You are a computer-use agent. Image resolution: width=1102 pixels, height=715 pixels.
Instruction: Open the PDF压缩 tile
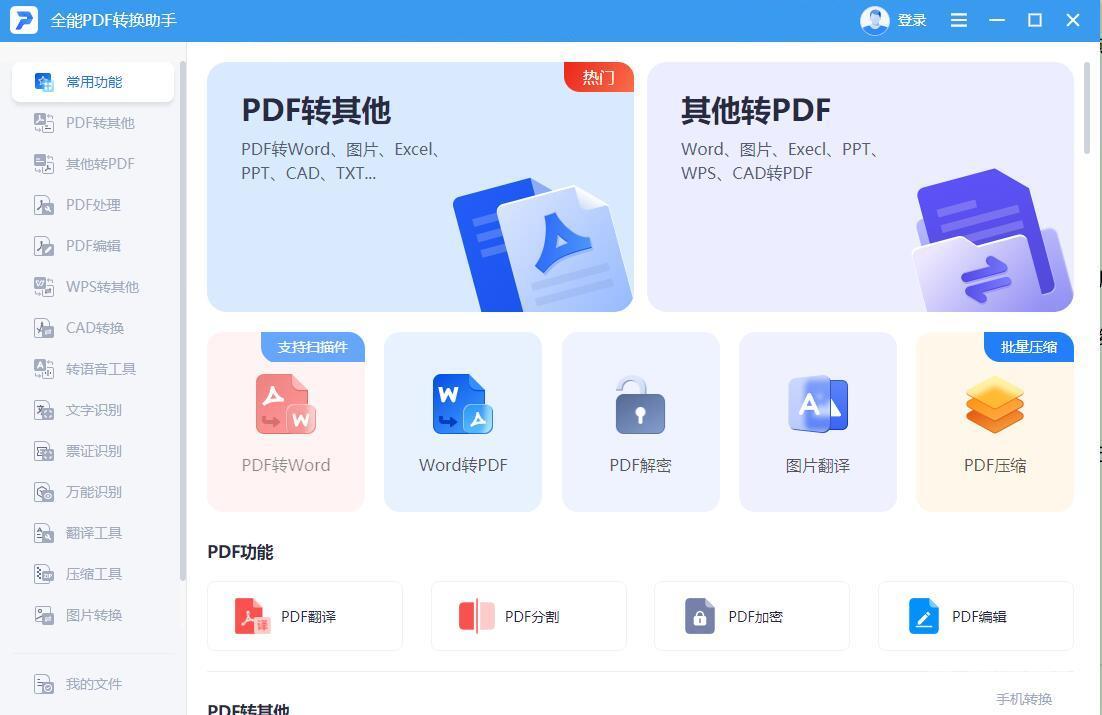tap(994, 422)
